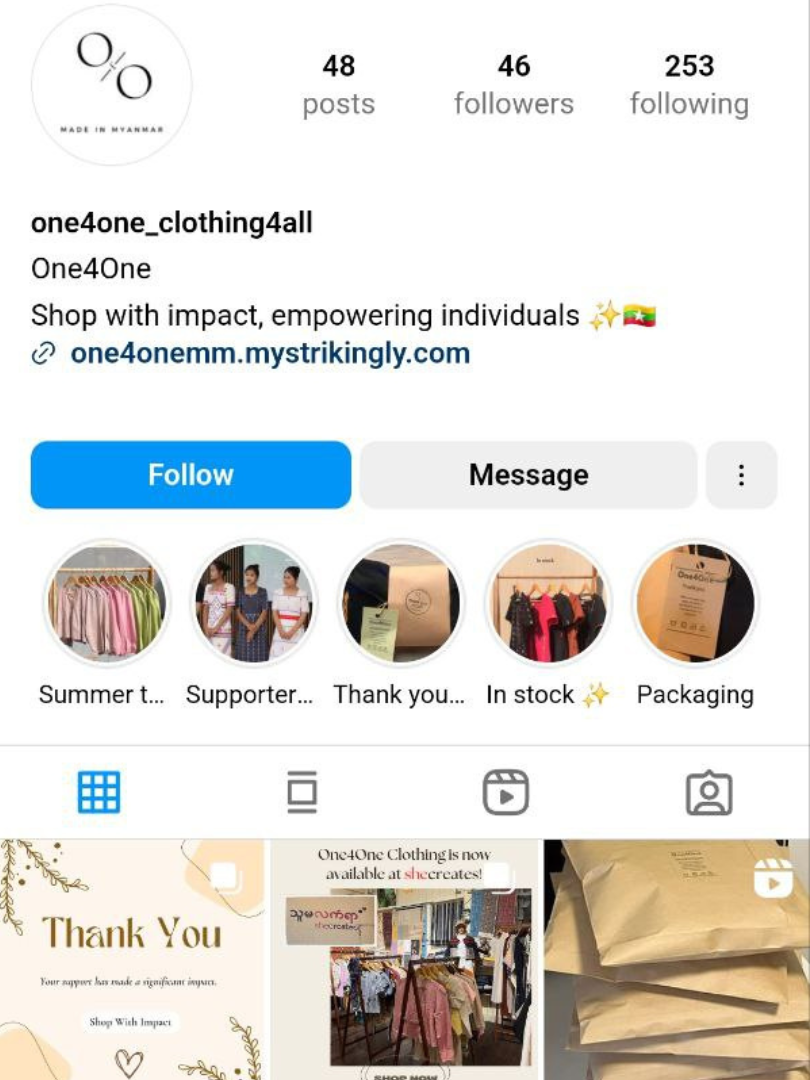Visit the one4onemm.mystrikingly.com link

coord(270,353)
